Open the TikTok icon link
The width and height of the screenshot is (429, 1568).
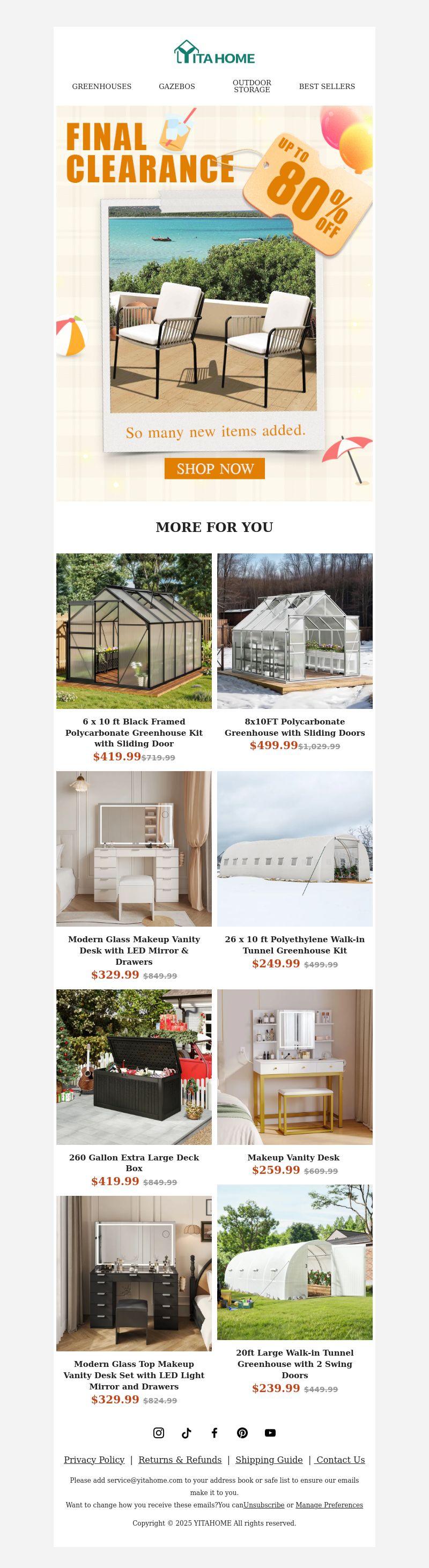point(187,1433)
